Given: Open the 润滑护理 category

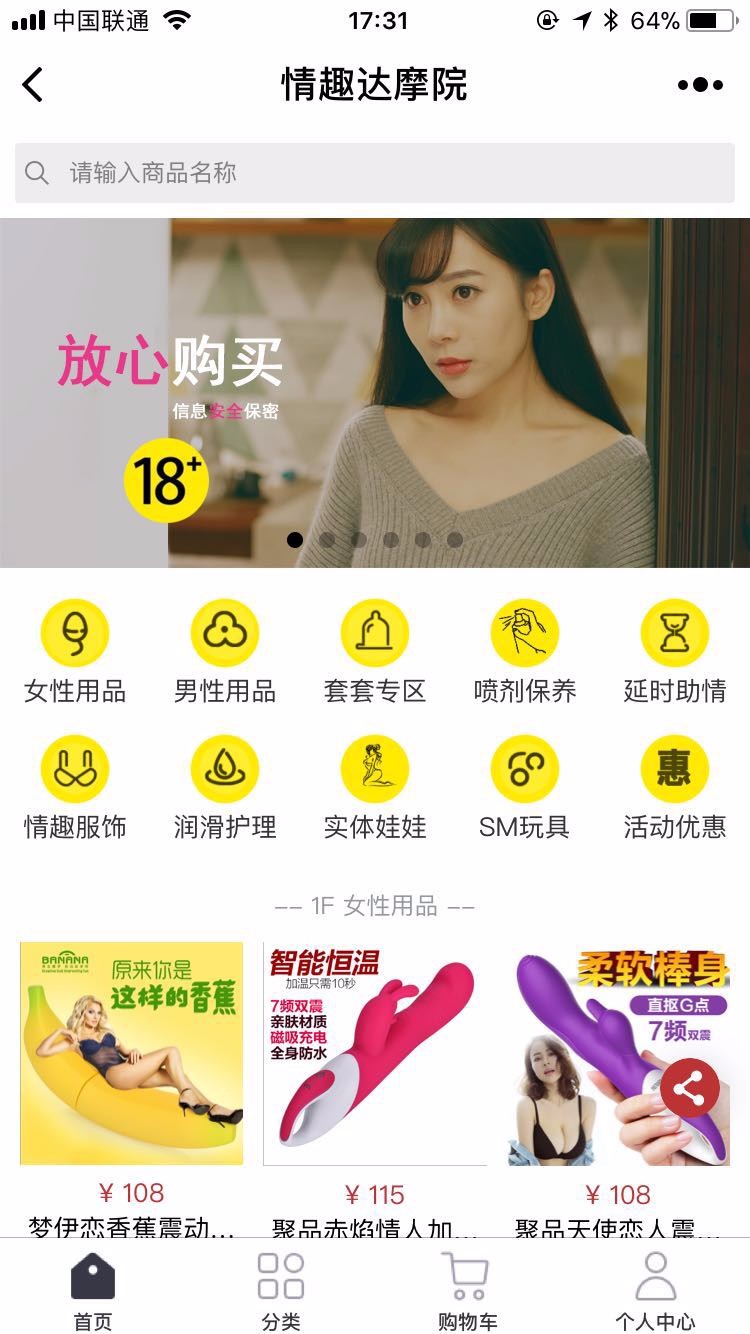Looking at the screenshot, I should tap(225, 787).
